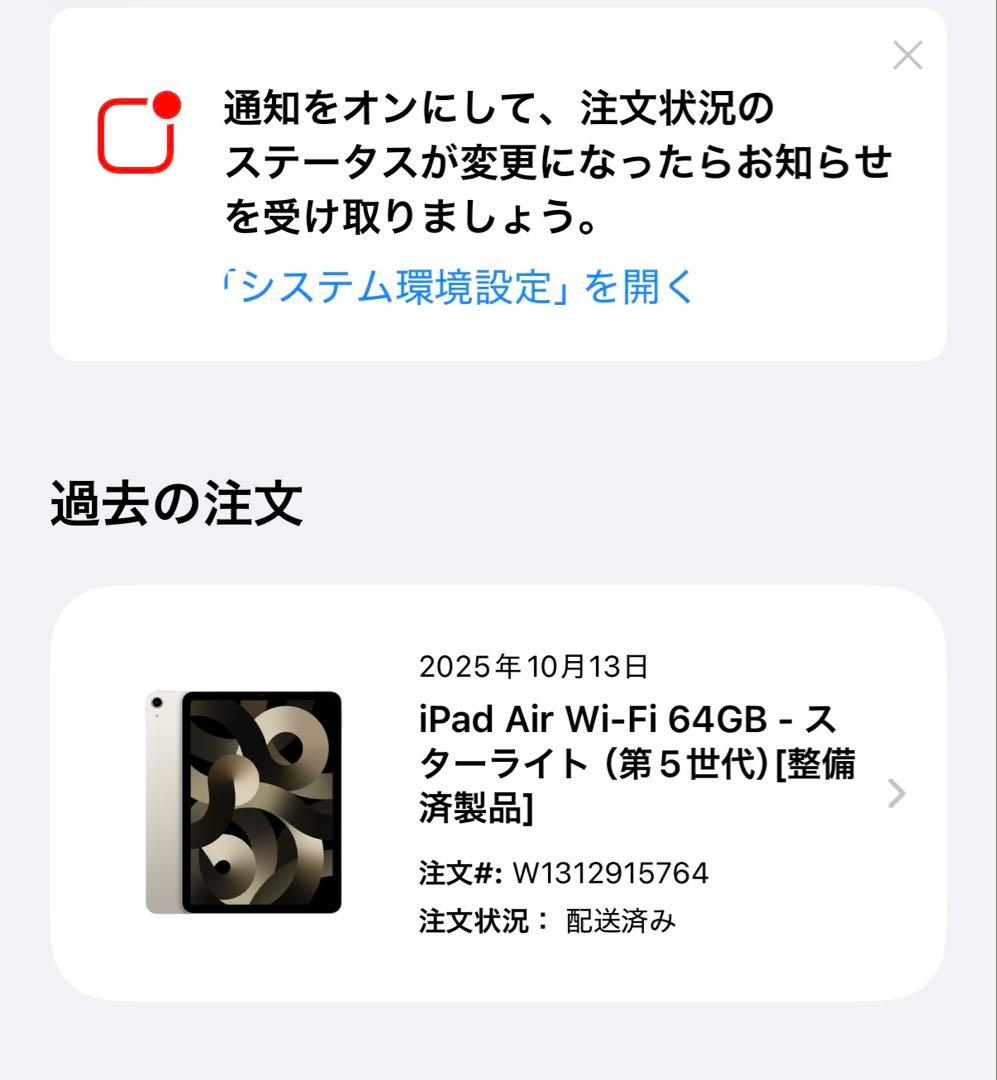The image size is (997, 1080).
Task: Click the gray X on the notification banner
Action: click(907, 57)
